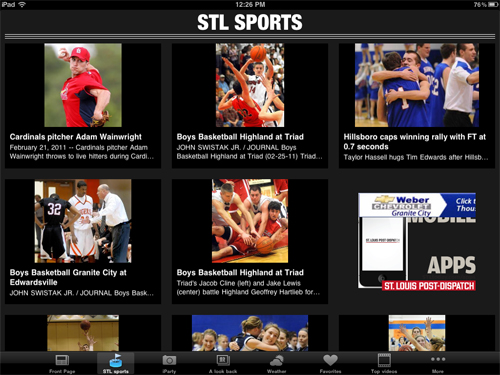Open Highland at Triad story with jump shot photo
500x375 pixels.
coord(250,106)
